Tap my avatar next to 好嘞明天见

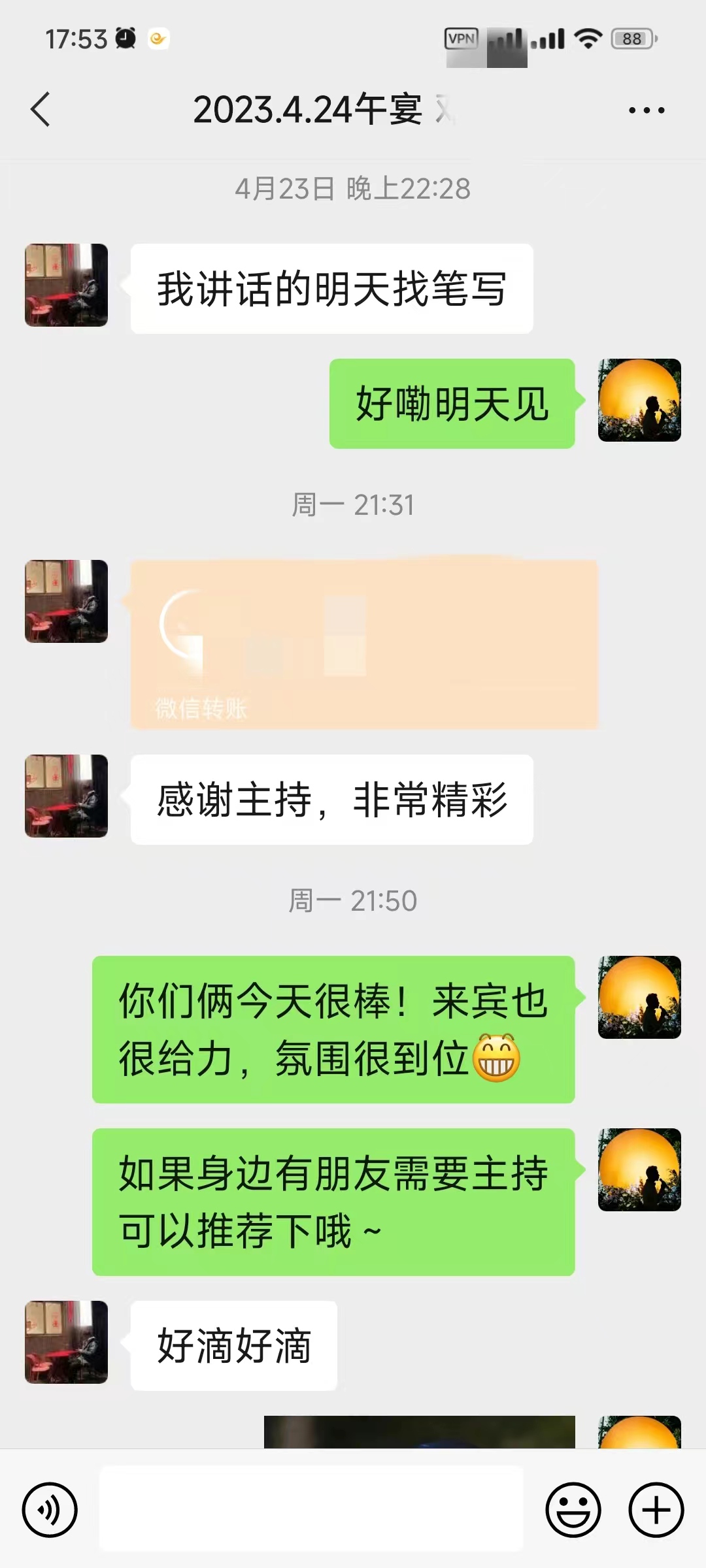[639, 400]
